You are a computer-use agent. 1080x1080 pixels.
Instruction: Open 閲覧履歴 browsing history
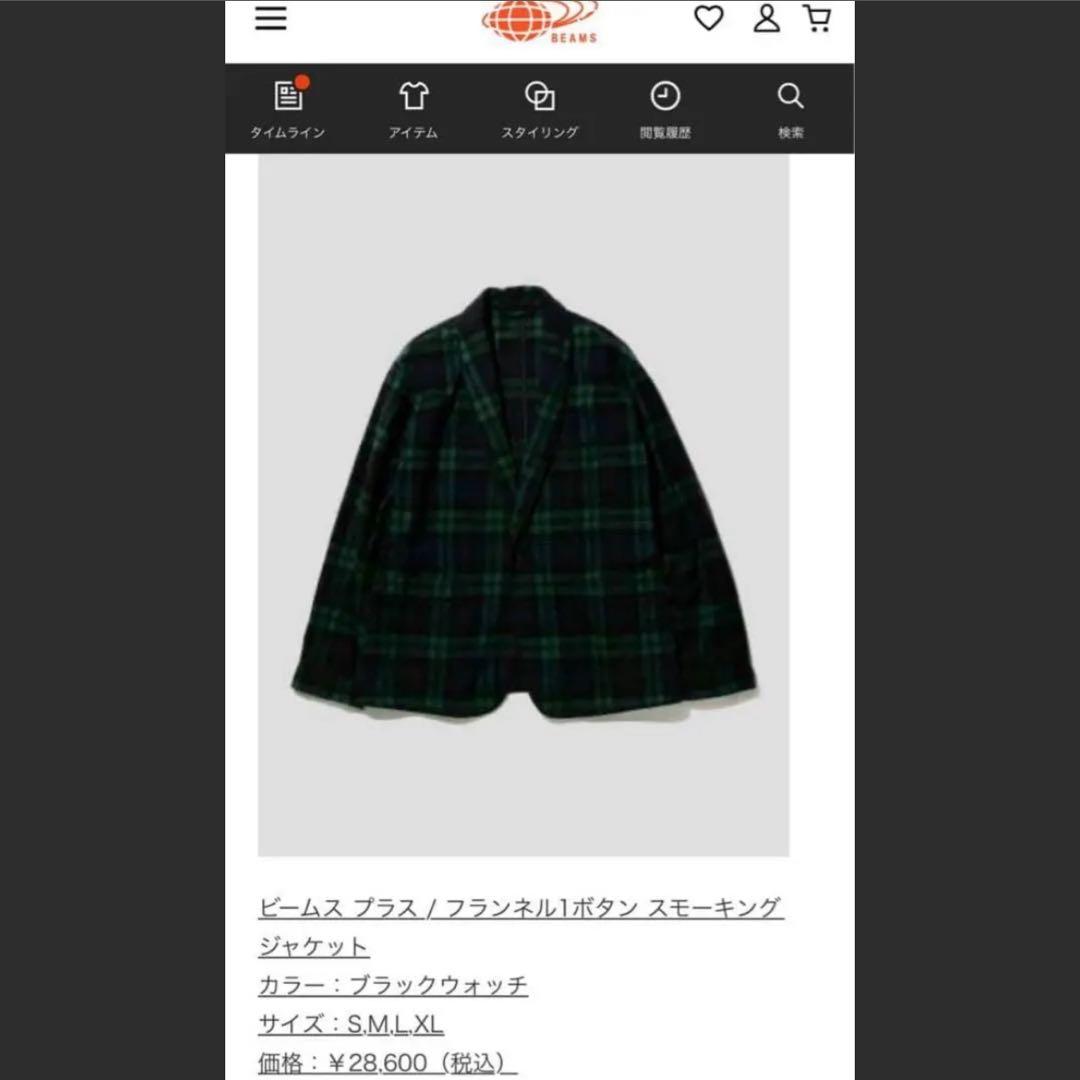665,109
